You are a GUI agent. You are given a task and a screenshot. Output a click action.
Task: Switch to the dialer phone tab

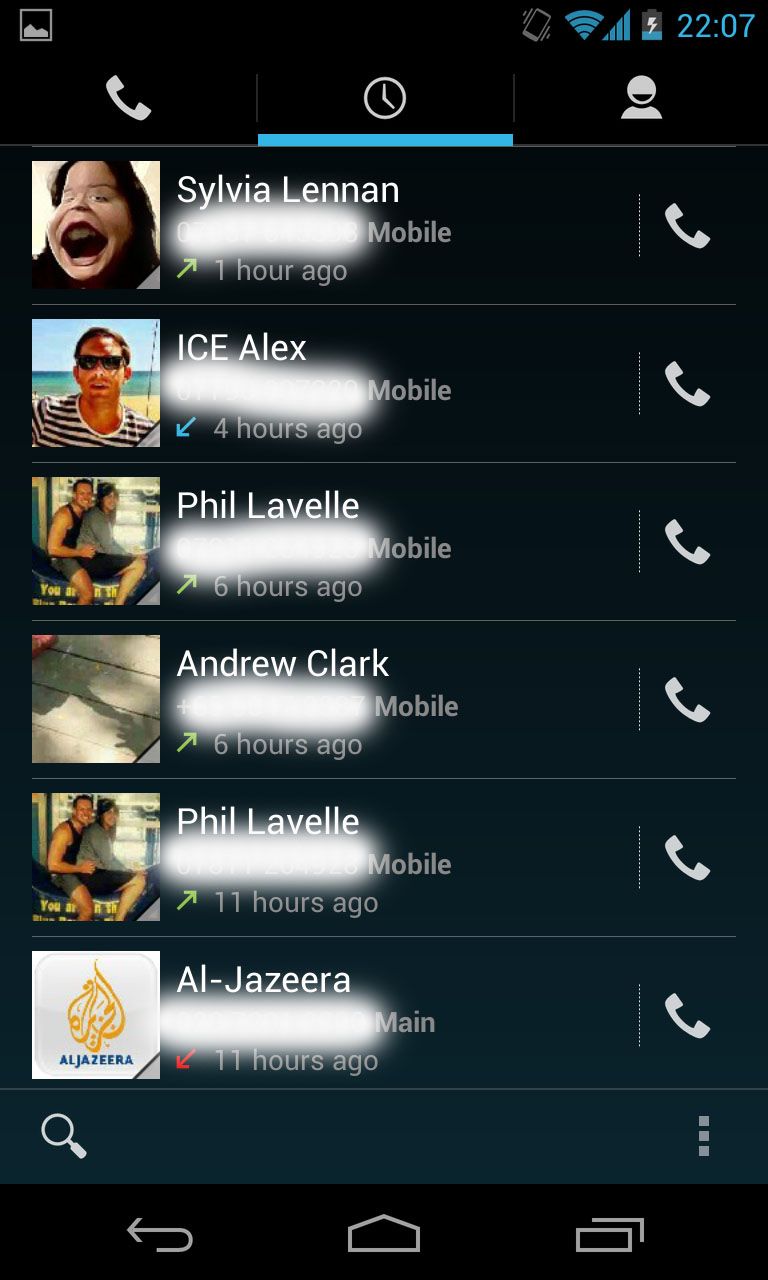coord(129,97)
